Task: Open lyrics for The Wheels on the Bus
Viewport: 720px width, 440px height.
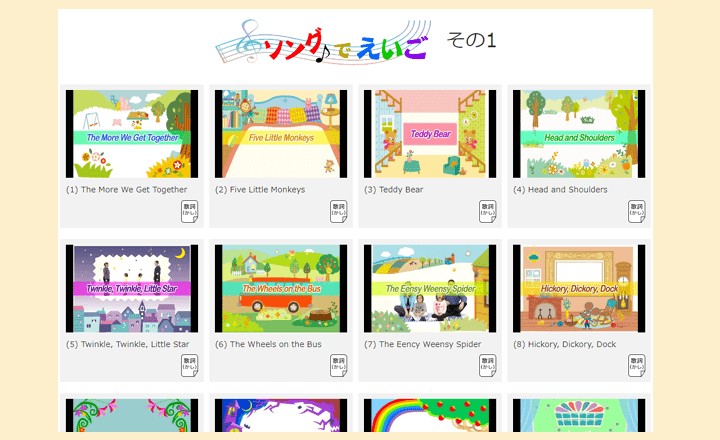Action: [338, 365]
